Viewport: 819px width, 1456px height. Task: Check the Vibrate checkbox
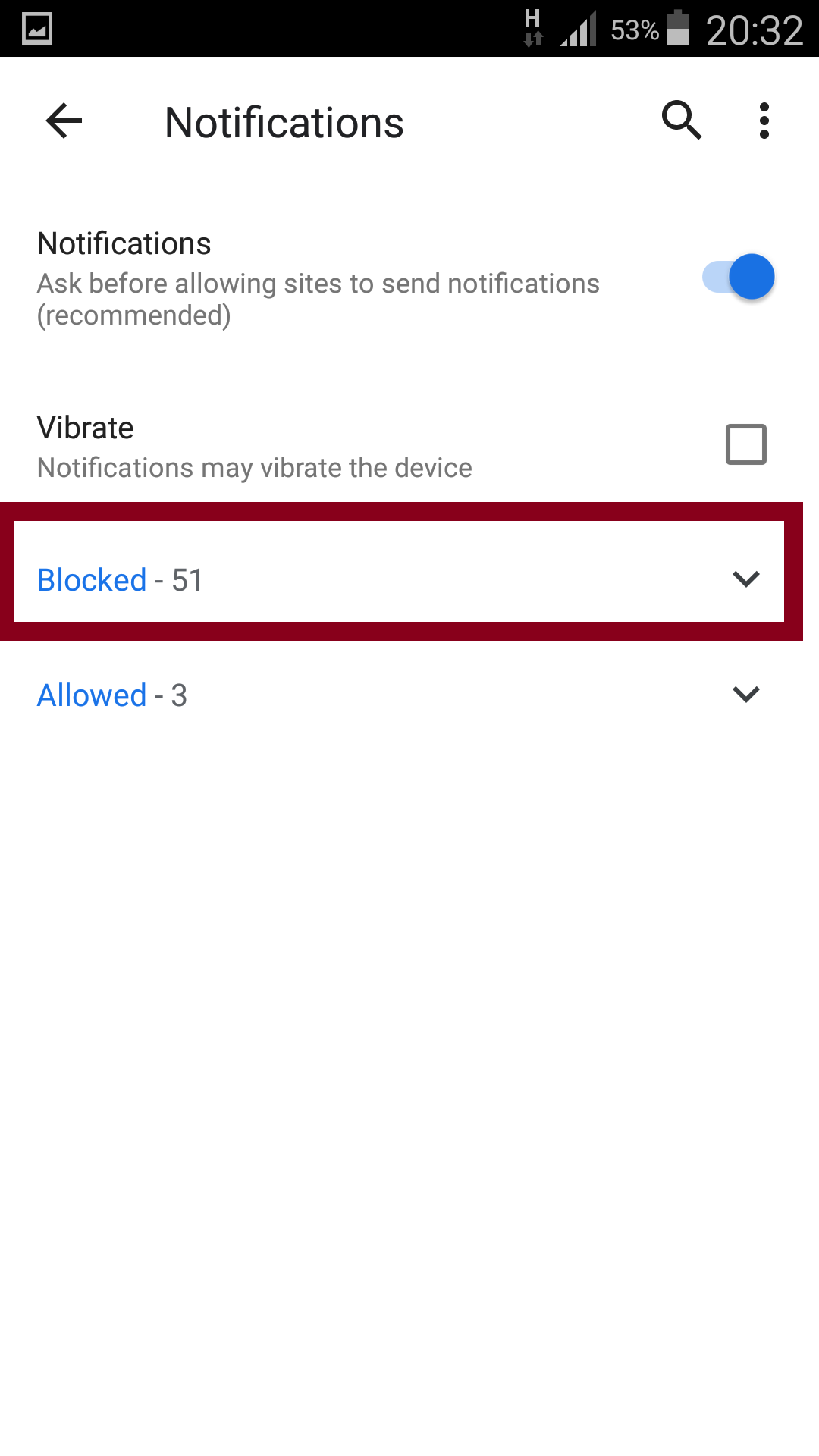[746, 444]
